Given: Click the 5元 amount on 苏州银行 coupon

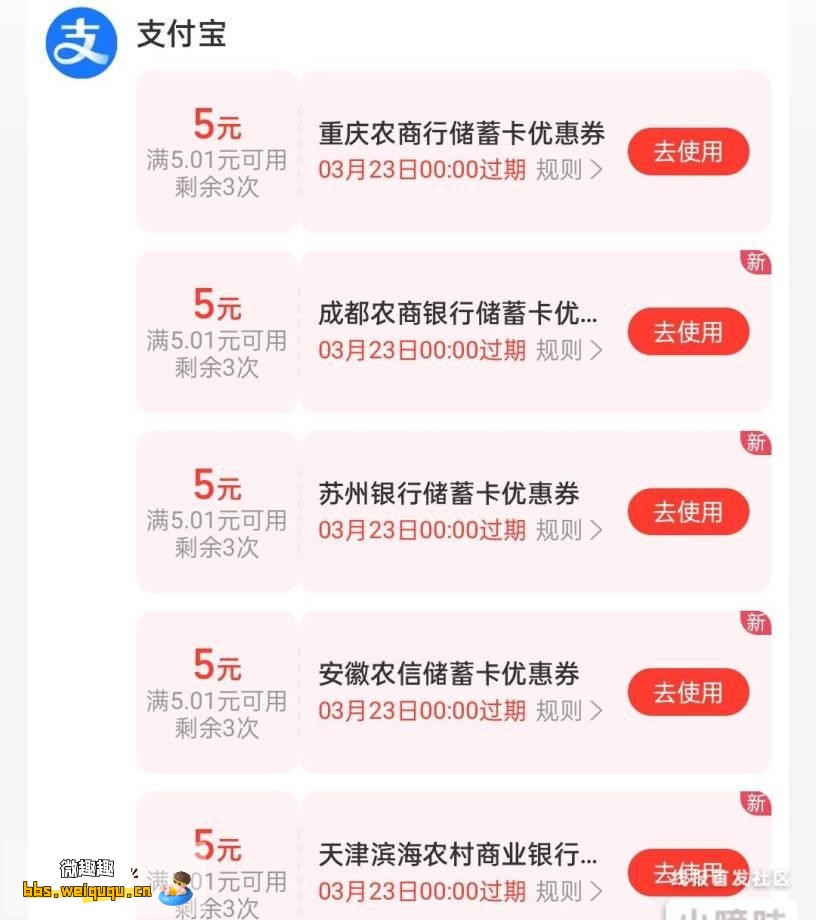Looking at the screenshot, I should point(218,487).
